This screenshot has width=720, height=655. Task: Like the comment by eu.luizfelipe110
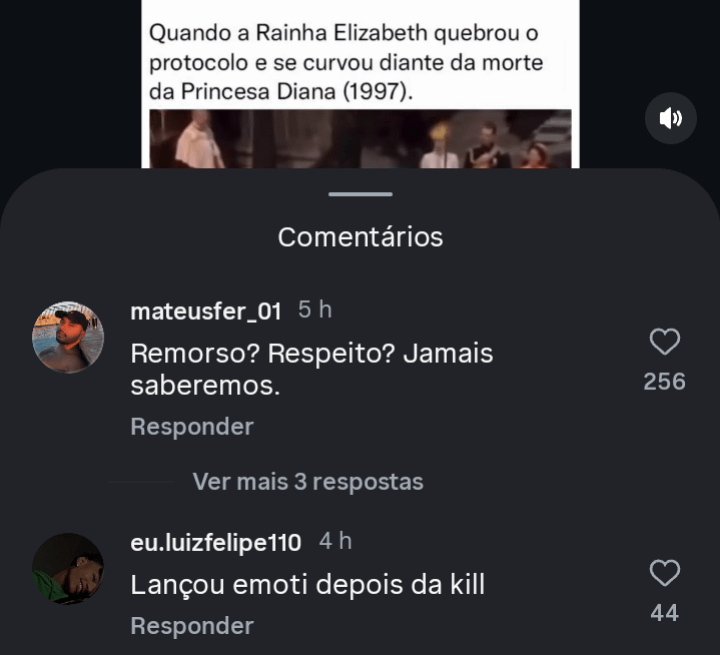tap(665, 573)
